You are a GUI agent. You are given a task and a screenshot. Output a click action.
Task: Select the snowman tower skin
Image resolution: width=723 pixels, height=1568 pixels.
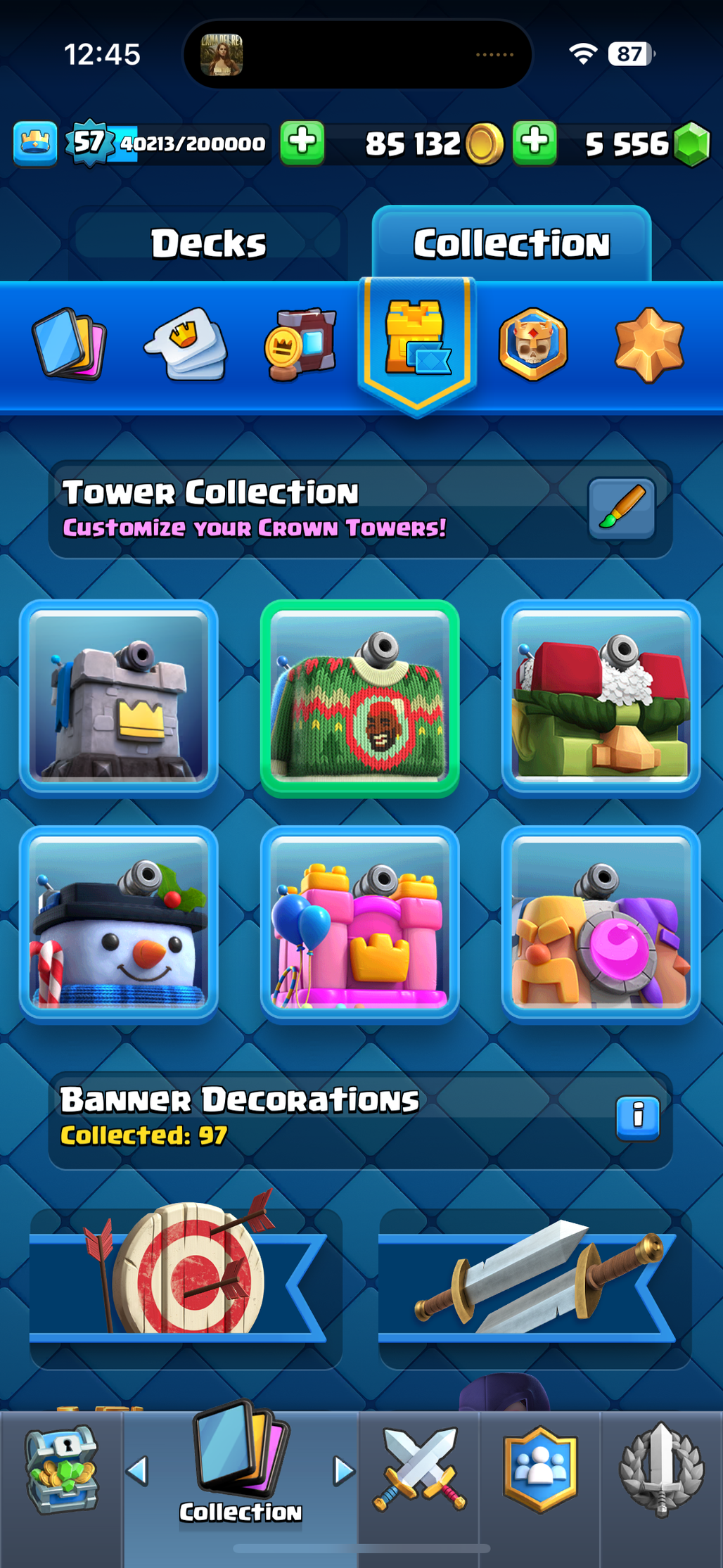point(119,924)
